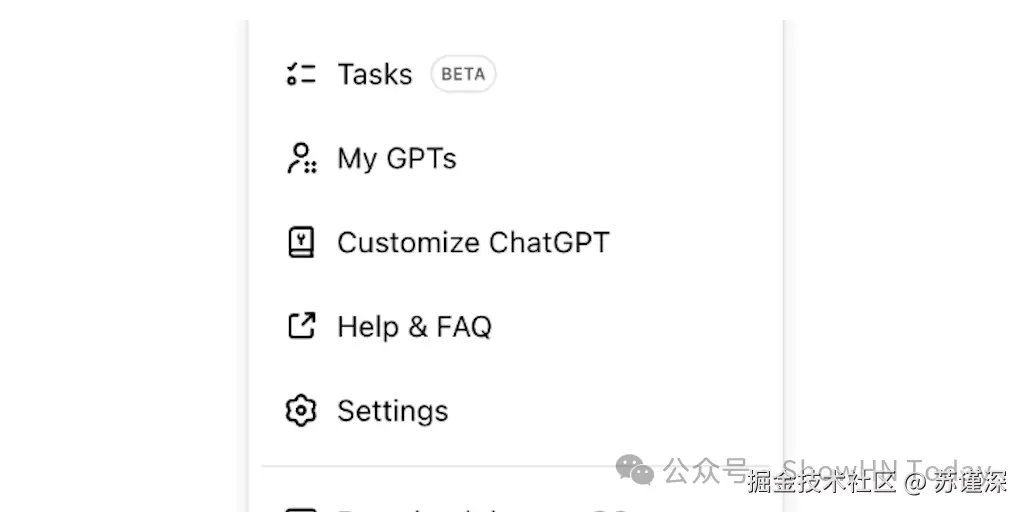The image size is (1024, 512).
Task: Select Customize ChatGPT
Action: pyautogui.click(x=472, y=243)
